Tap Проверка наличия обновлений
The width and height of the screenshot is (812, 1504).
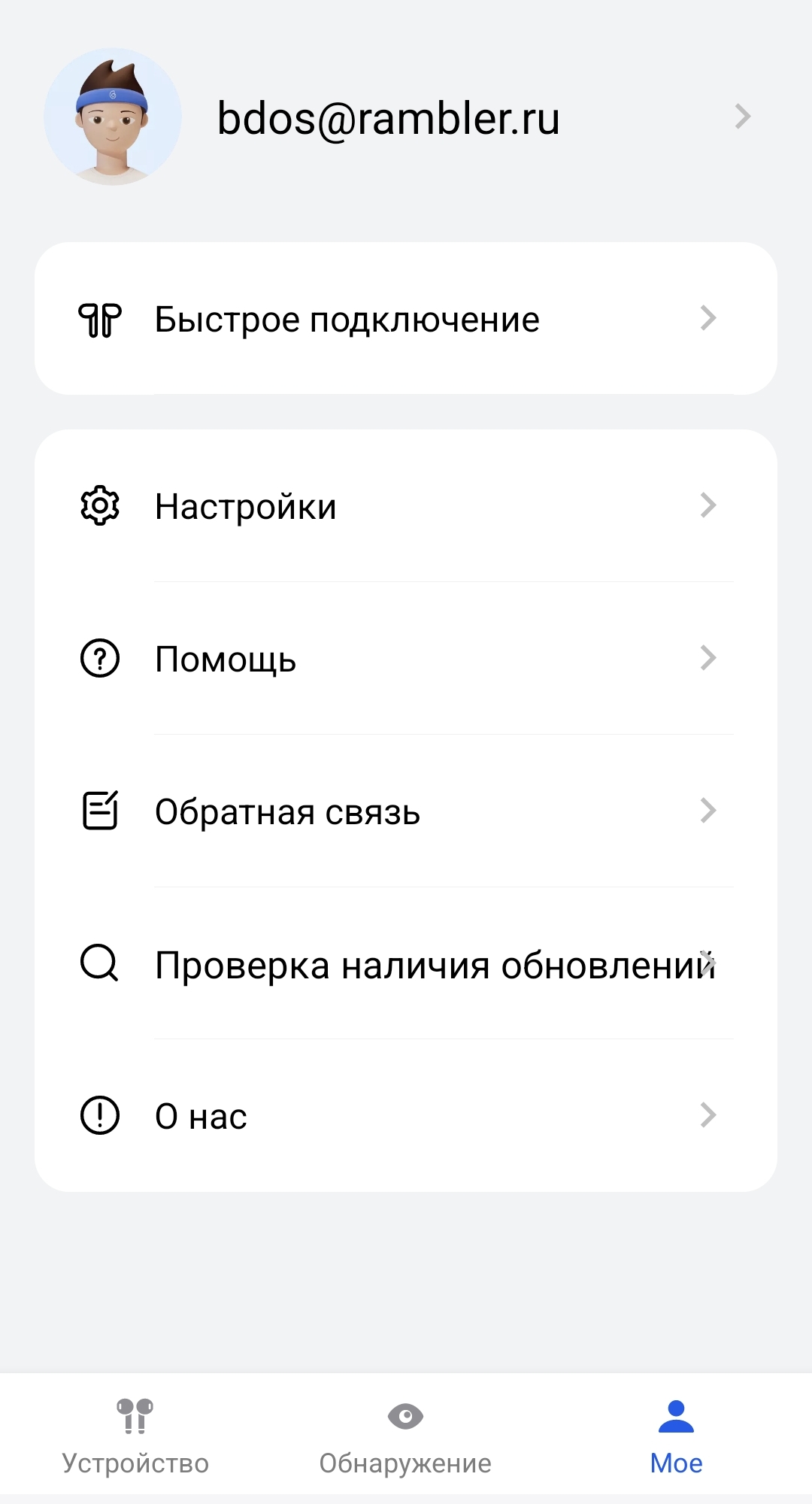(x=406, y=964)
